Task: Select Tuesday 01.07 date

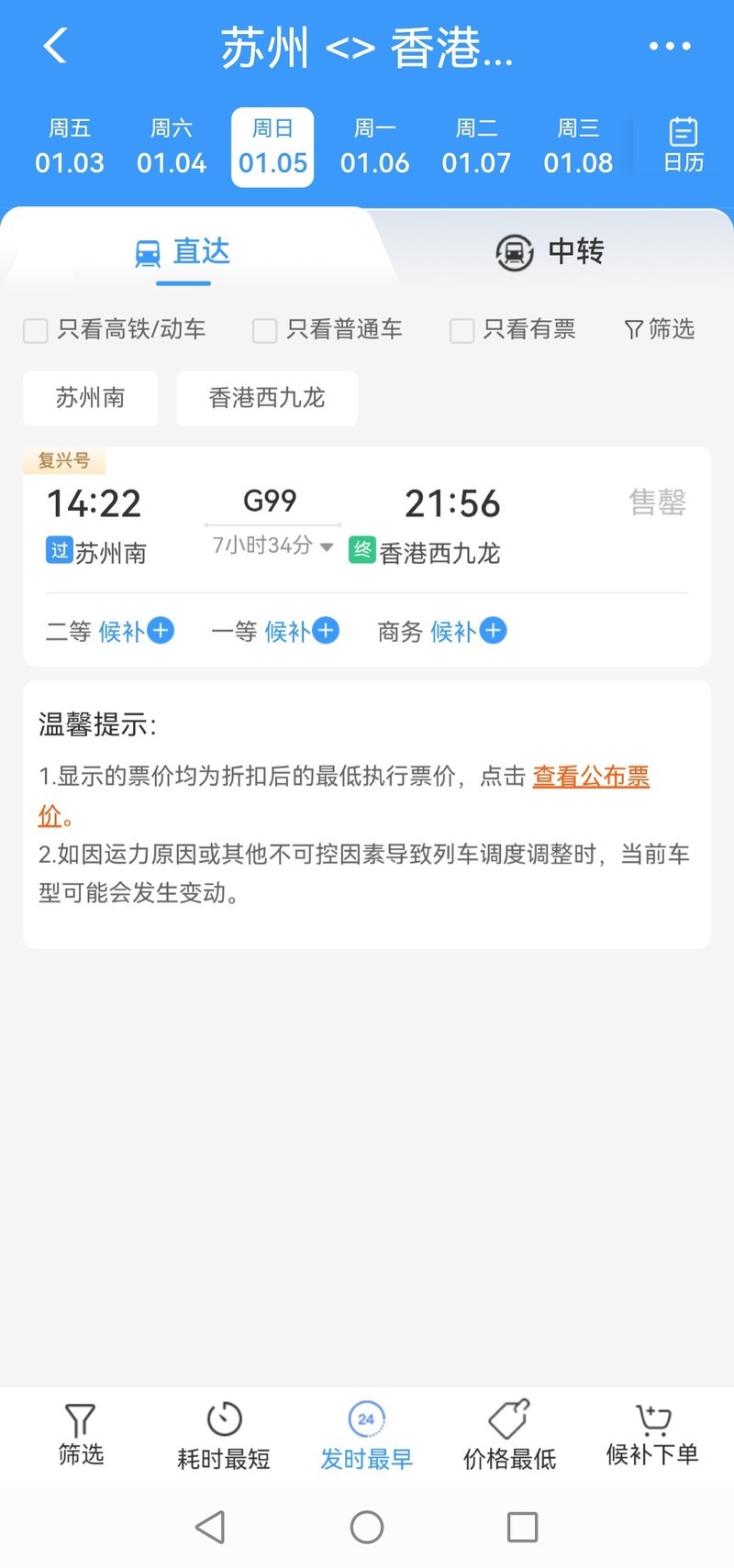Action: pos(476,148)
